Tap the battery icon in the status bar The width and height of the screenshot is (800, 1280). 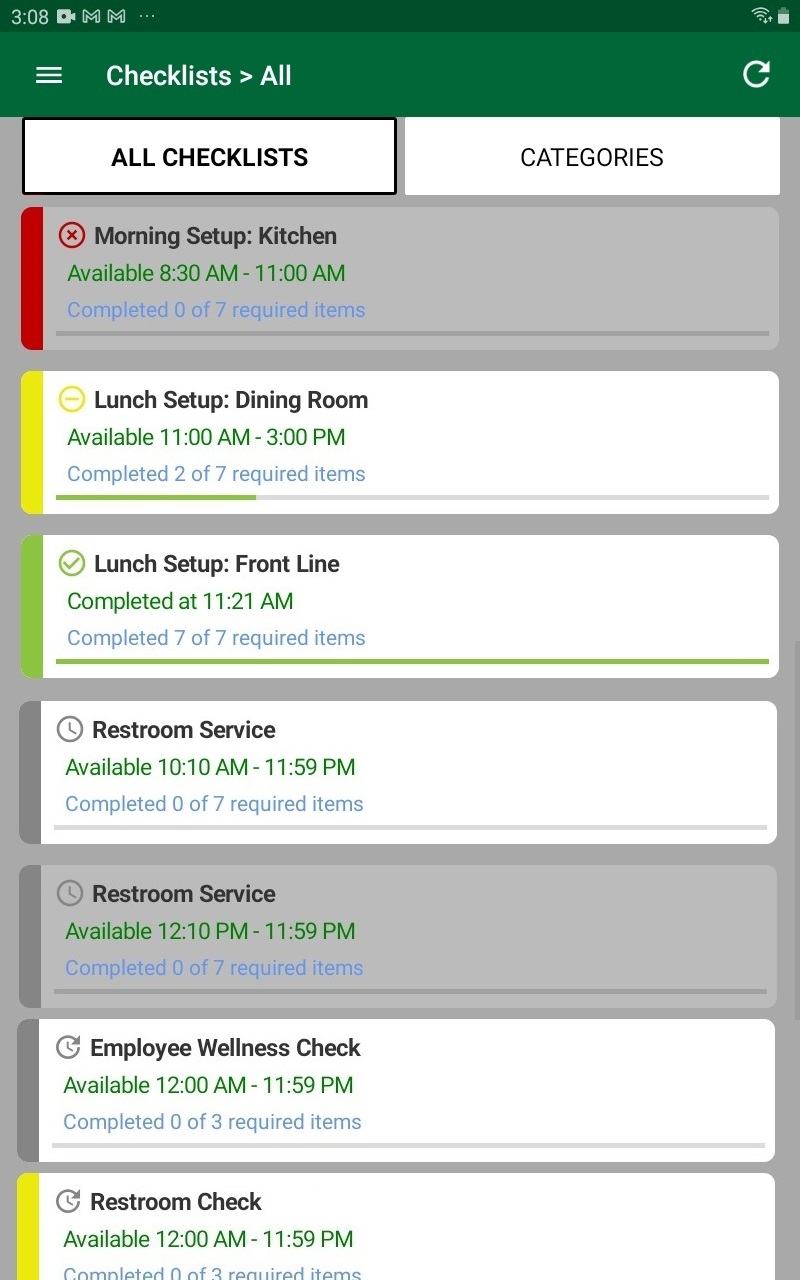click(785, 16)
